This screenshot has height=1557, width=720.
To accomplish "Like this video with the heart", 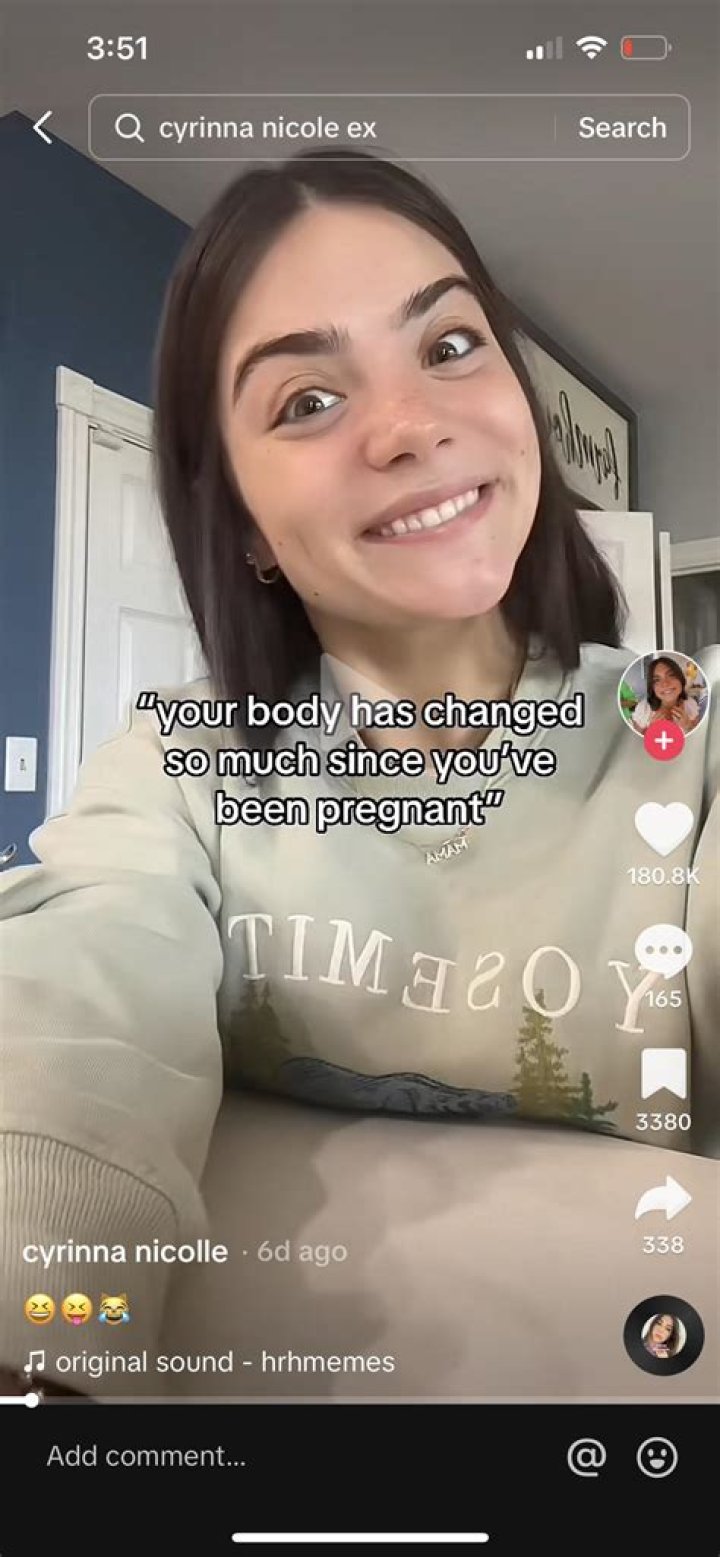I will coord(663,830).
